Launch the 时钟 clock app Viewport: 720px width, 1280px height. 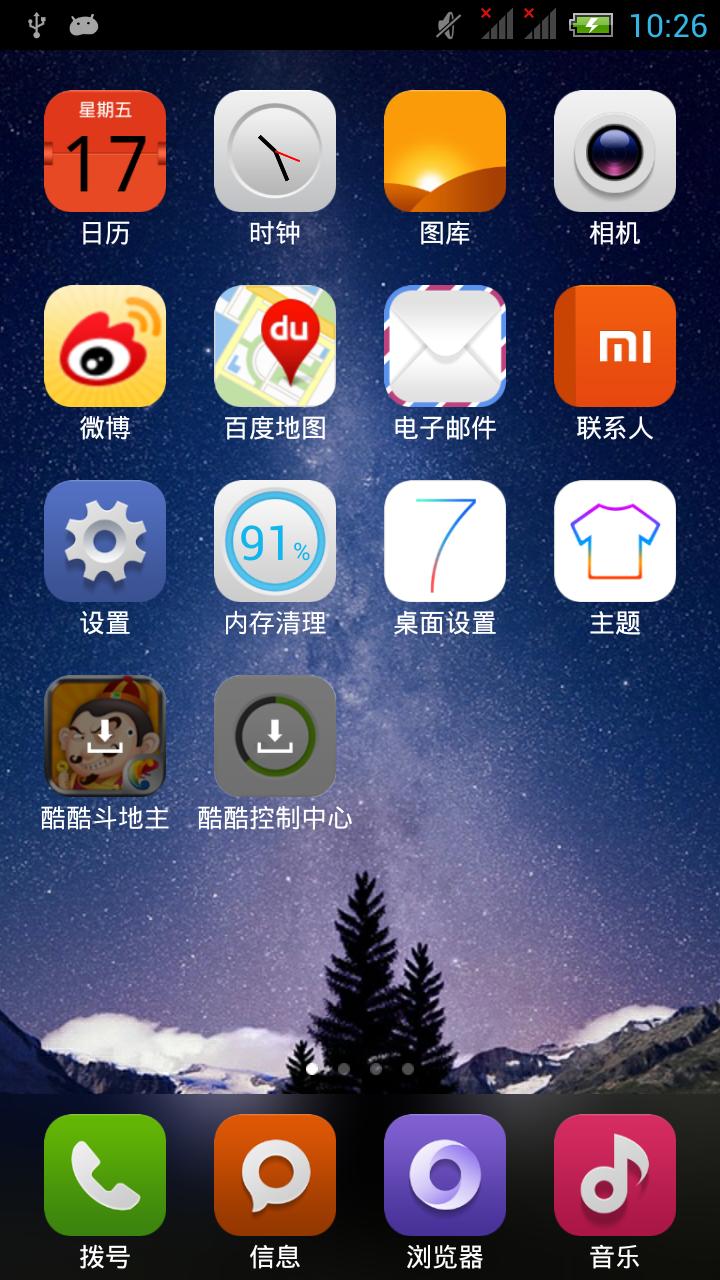click(x=275, y=151)
